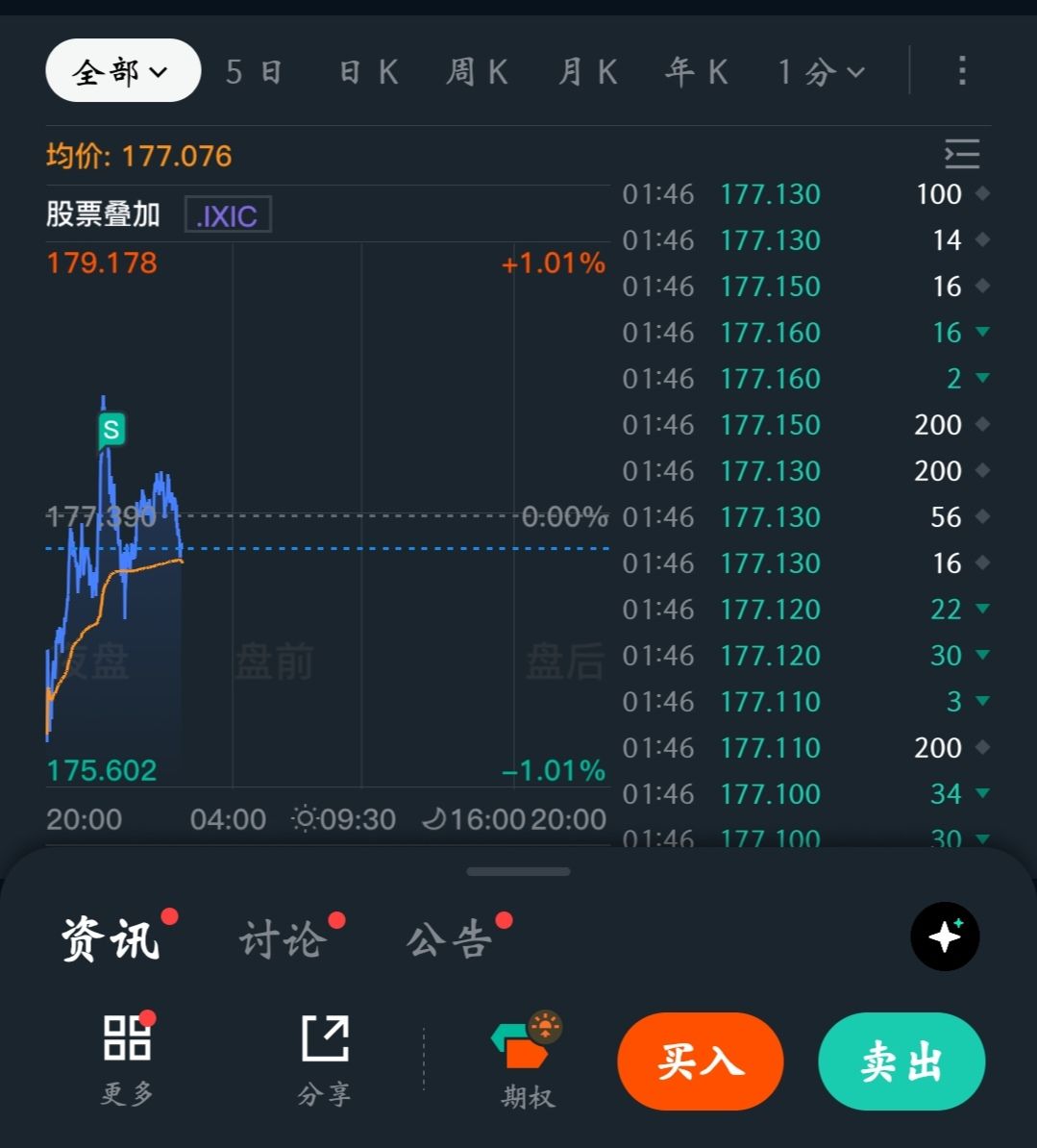Tap 卖出 to sell the stock

pyautogui.click(x=901, y=1061)
